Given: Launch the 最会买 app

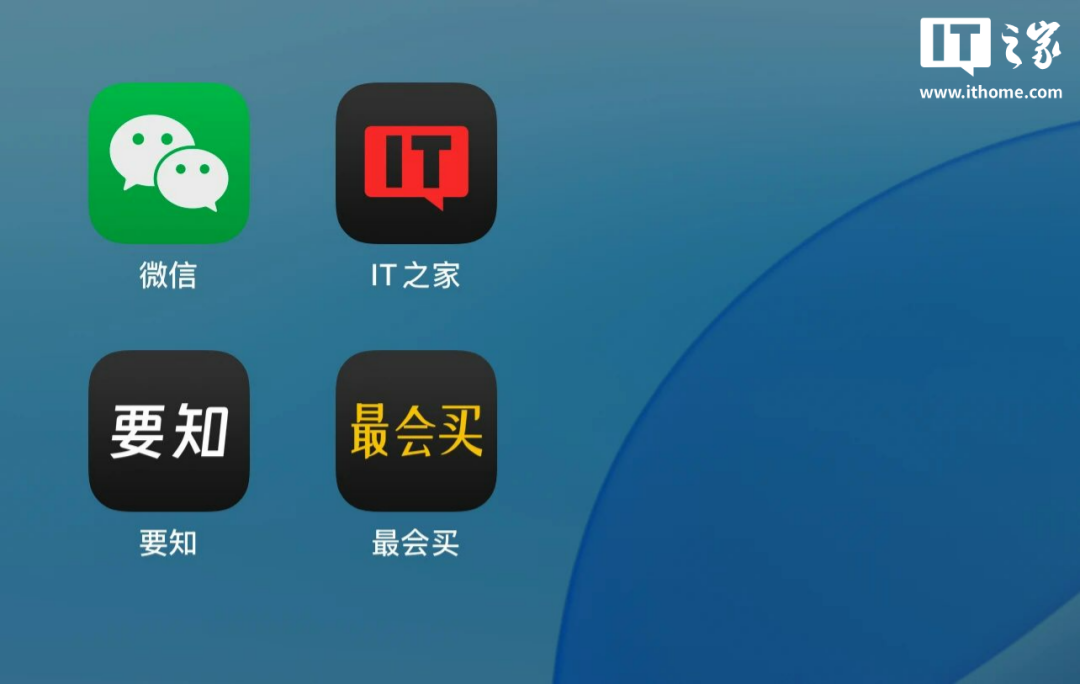Looking at the screenshot, I should point(416,431).
